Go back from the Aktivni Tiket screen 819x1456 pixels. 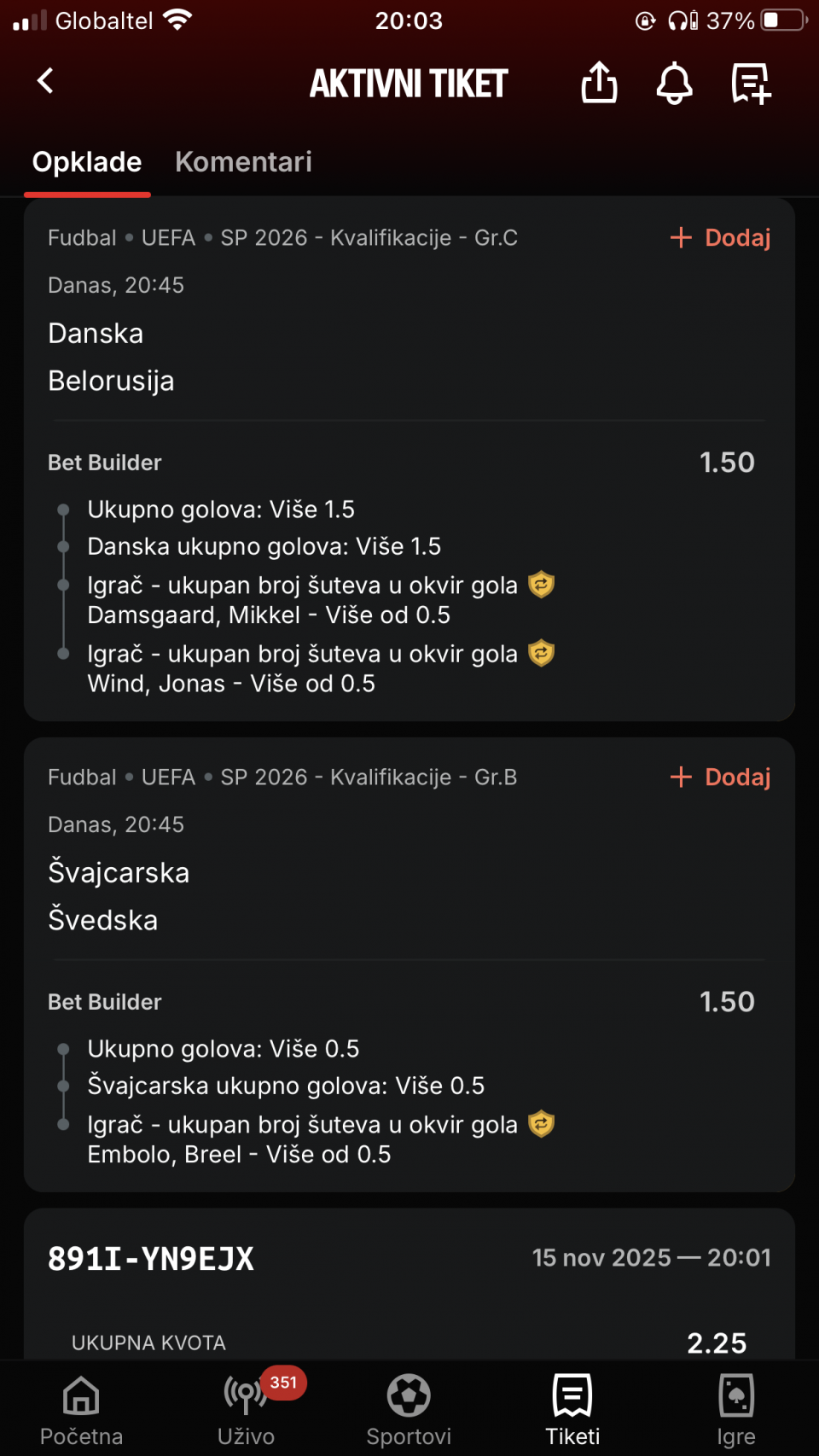(x=46, y=82)
